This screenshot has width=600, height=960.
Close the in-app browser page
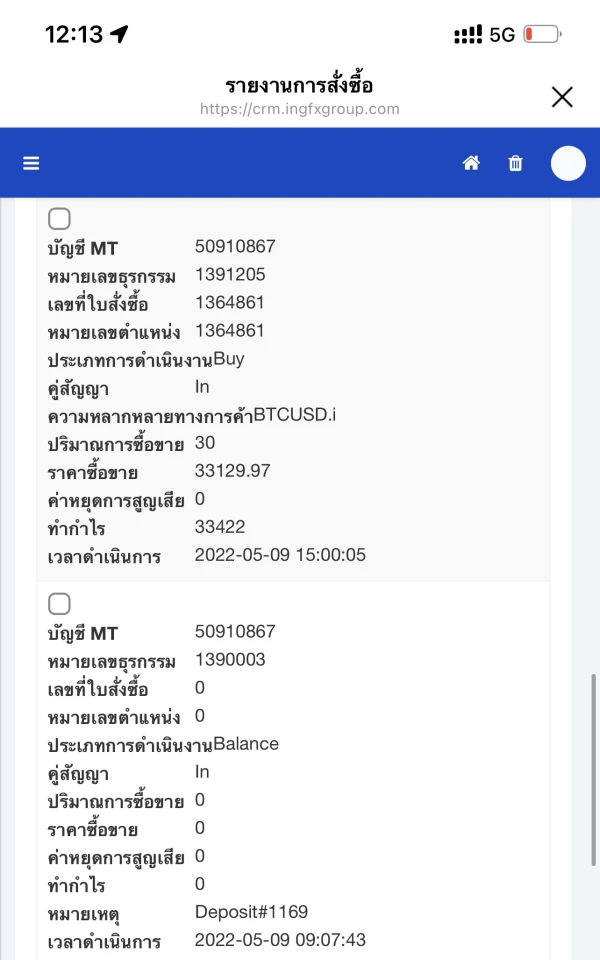point(562,96)
